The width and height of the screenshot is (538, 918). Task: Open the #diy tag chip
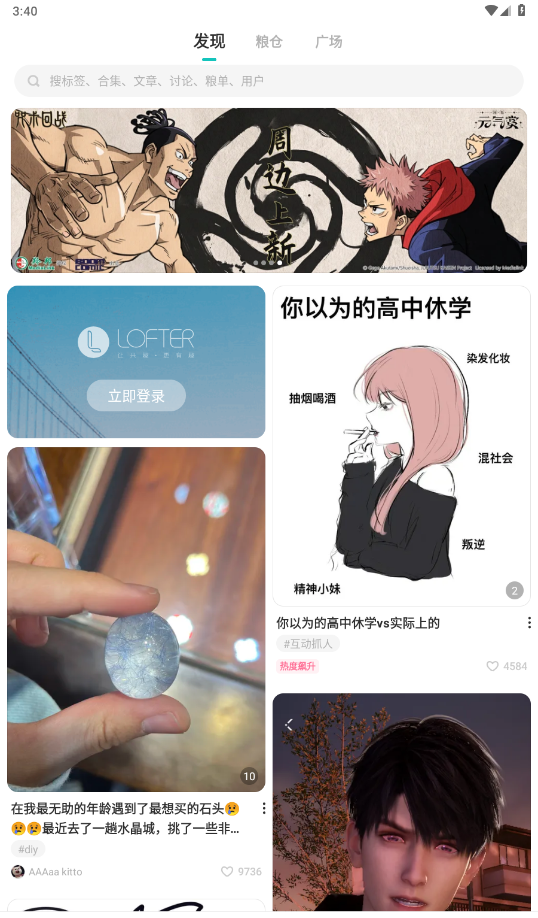[x=28, y=849]
